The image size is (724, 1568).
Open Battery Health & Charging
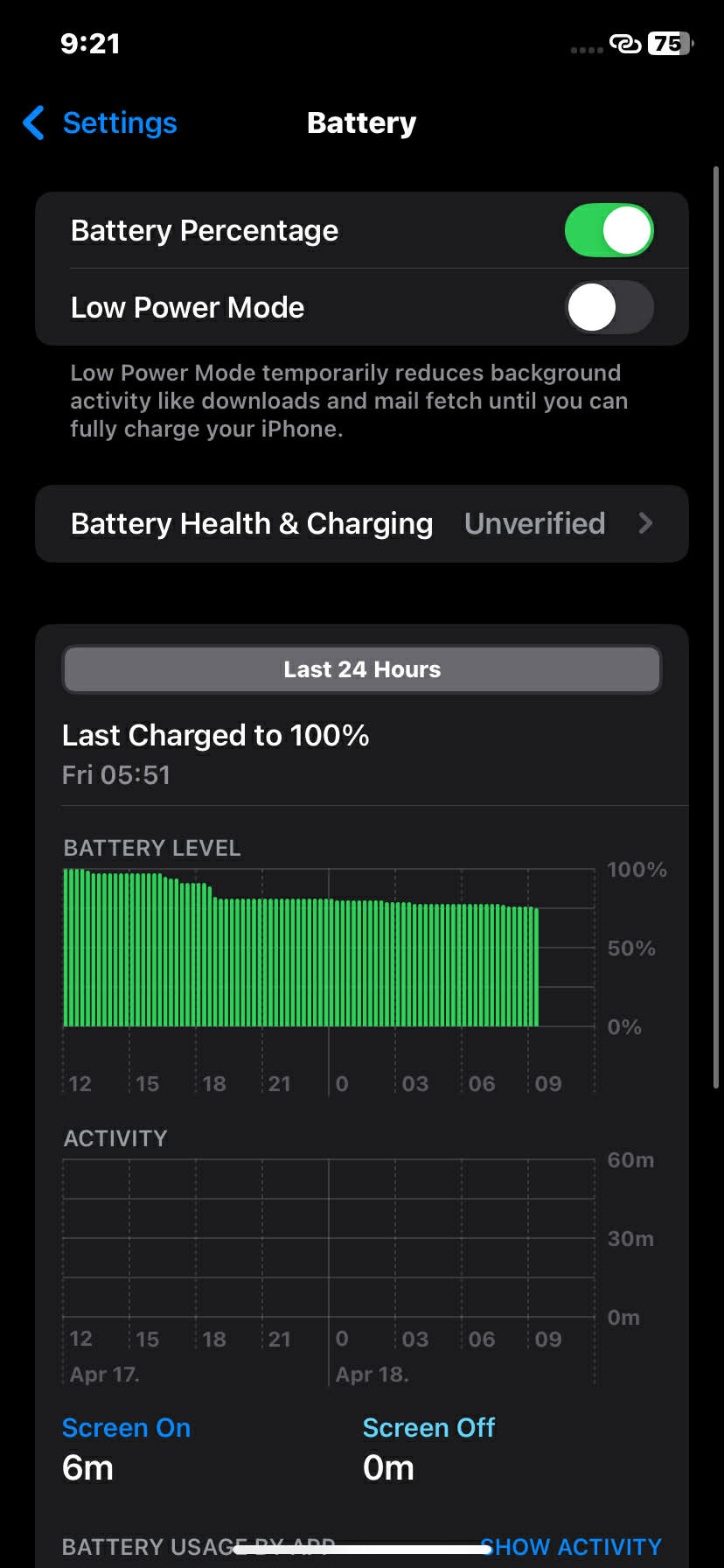362,523
